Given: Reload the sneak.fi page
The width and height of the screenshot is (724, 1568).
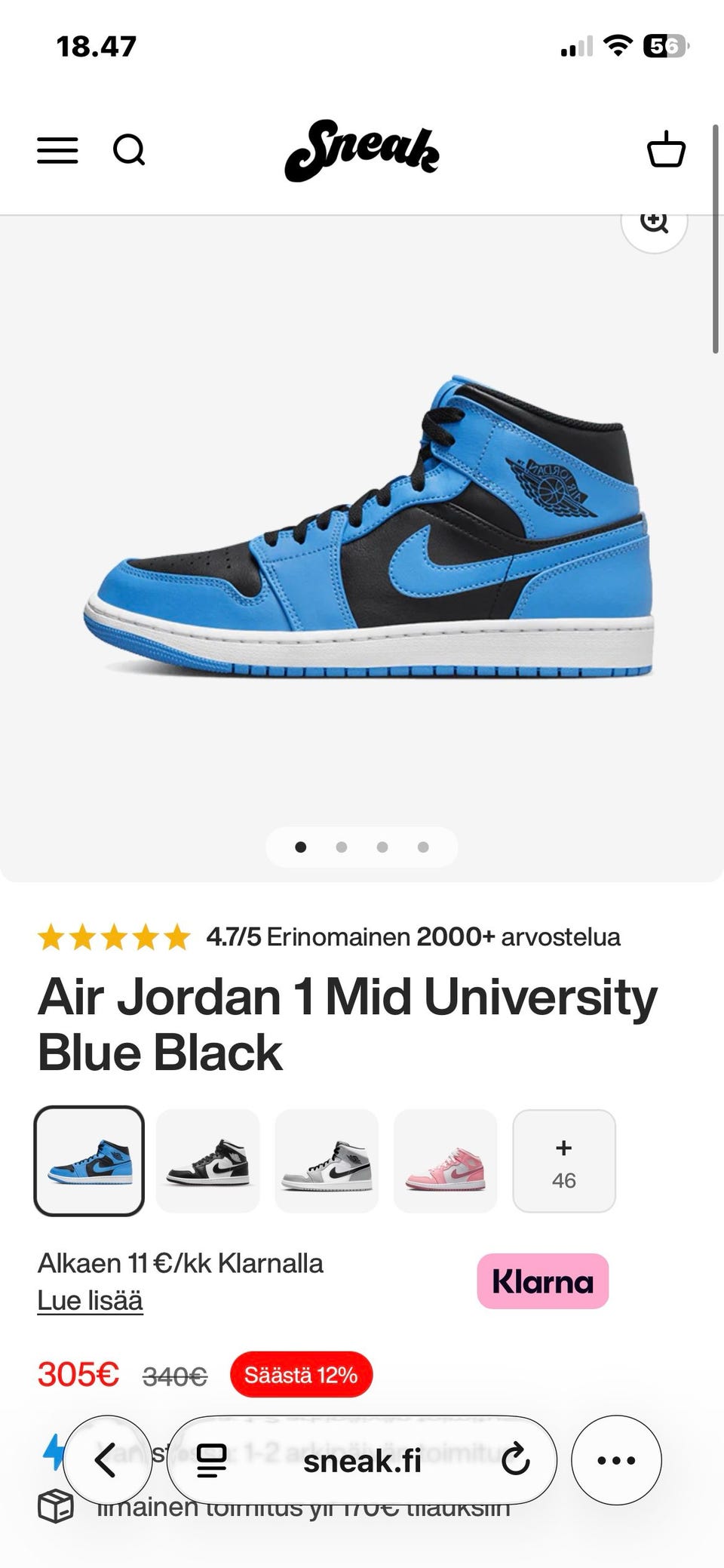Looking at the screenshot, I should click(x=516, y=1460).
